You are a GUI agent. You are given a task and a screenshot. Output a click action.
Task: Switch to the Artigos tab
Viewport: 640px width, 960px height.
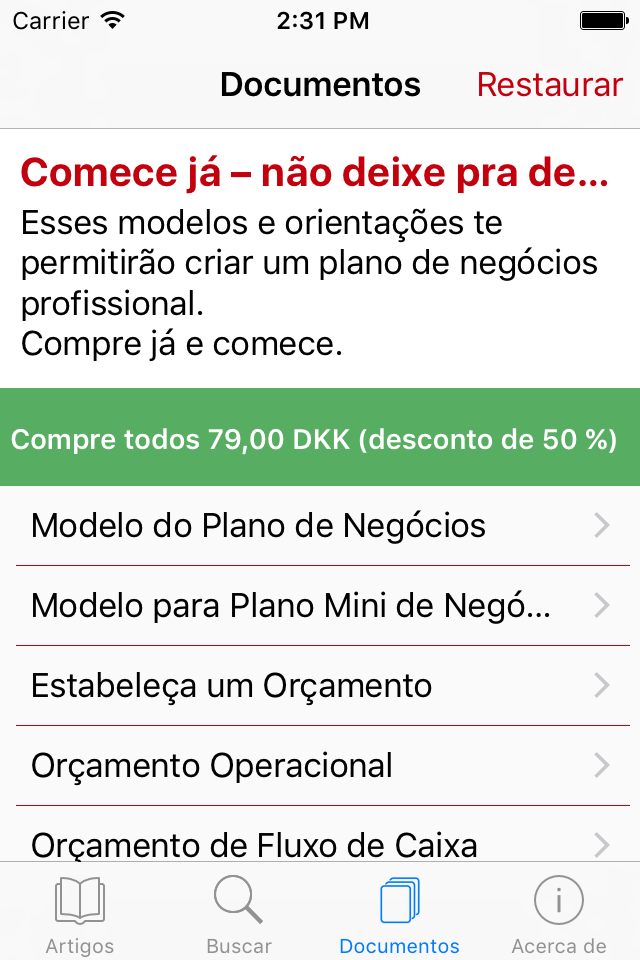tap(80, 914)
